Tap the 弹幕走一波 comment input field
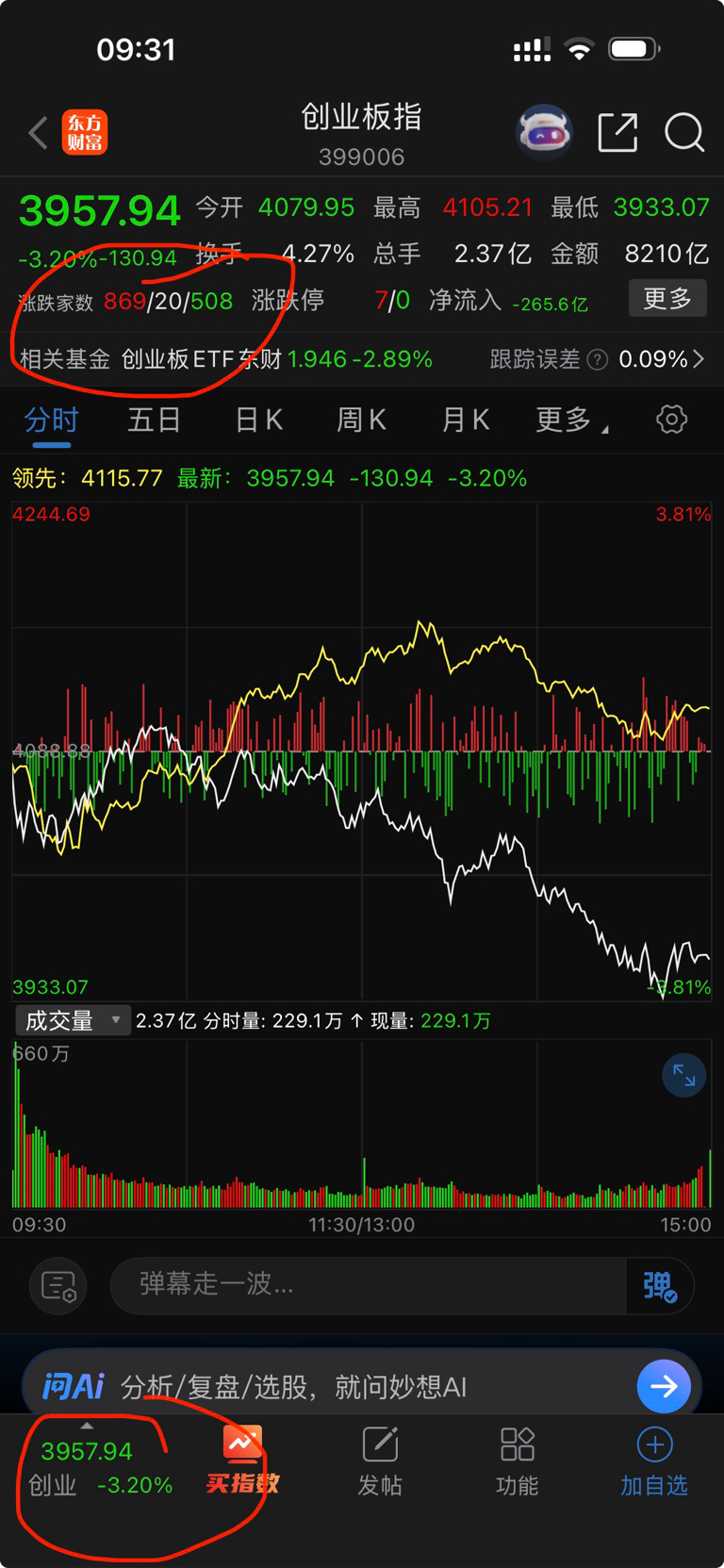 point(368,1284)
